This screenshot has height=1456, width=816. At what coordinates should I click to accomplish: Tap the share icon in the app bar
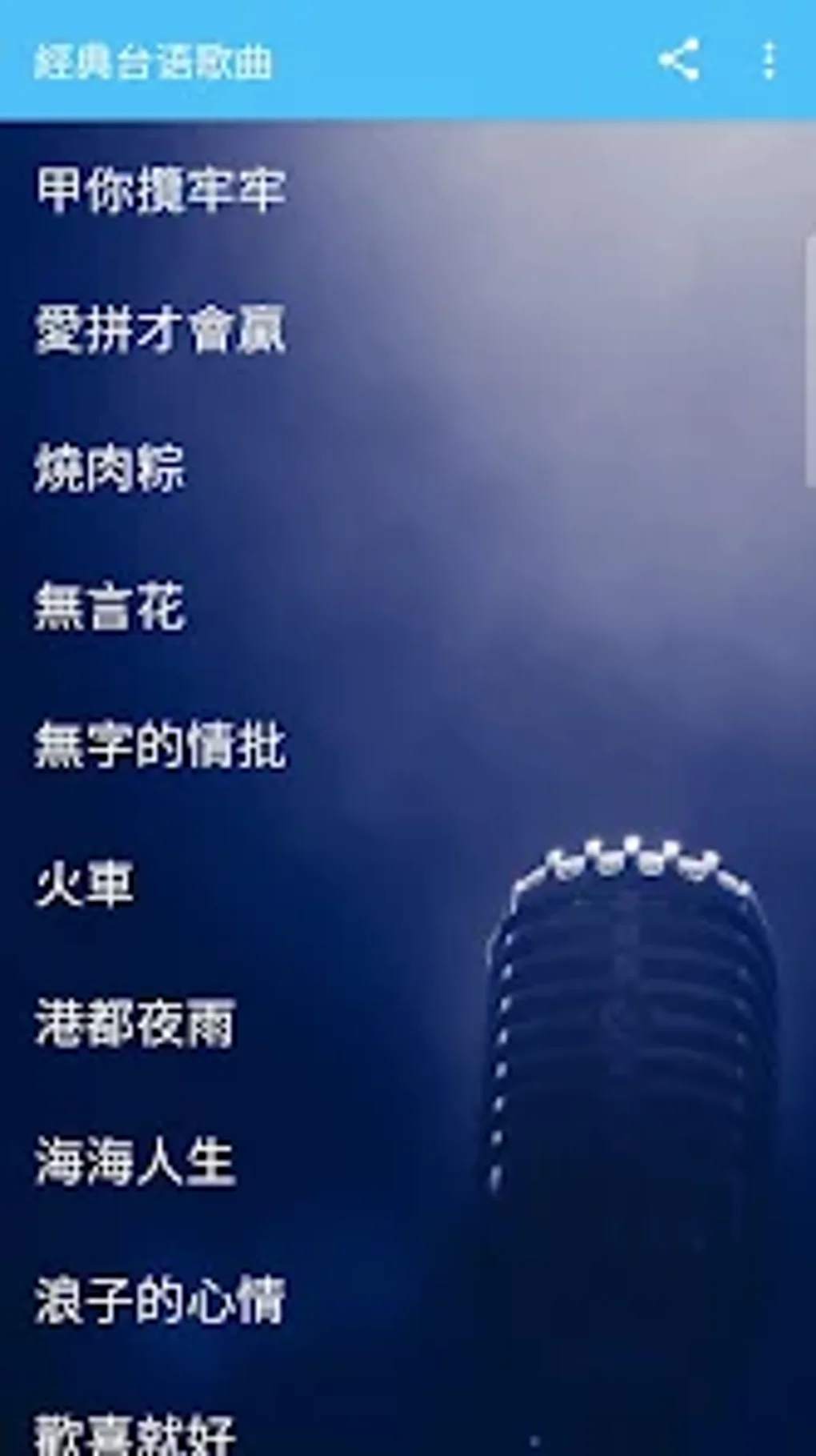tap(678, 60)
